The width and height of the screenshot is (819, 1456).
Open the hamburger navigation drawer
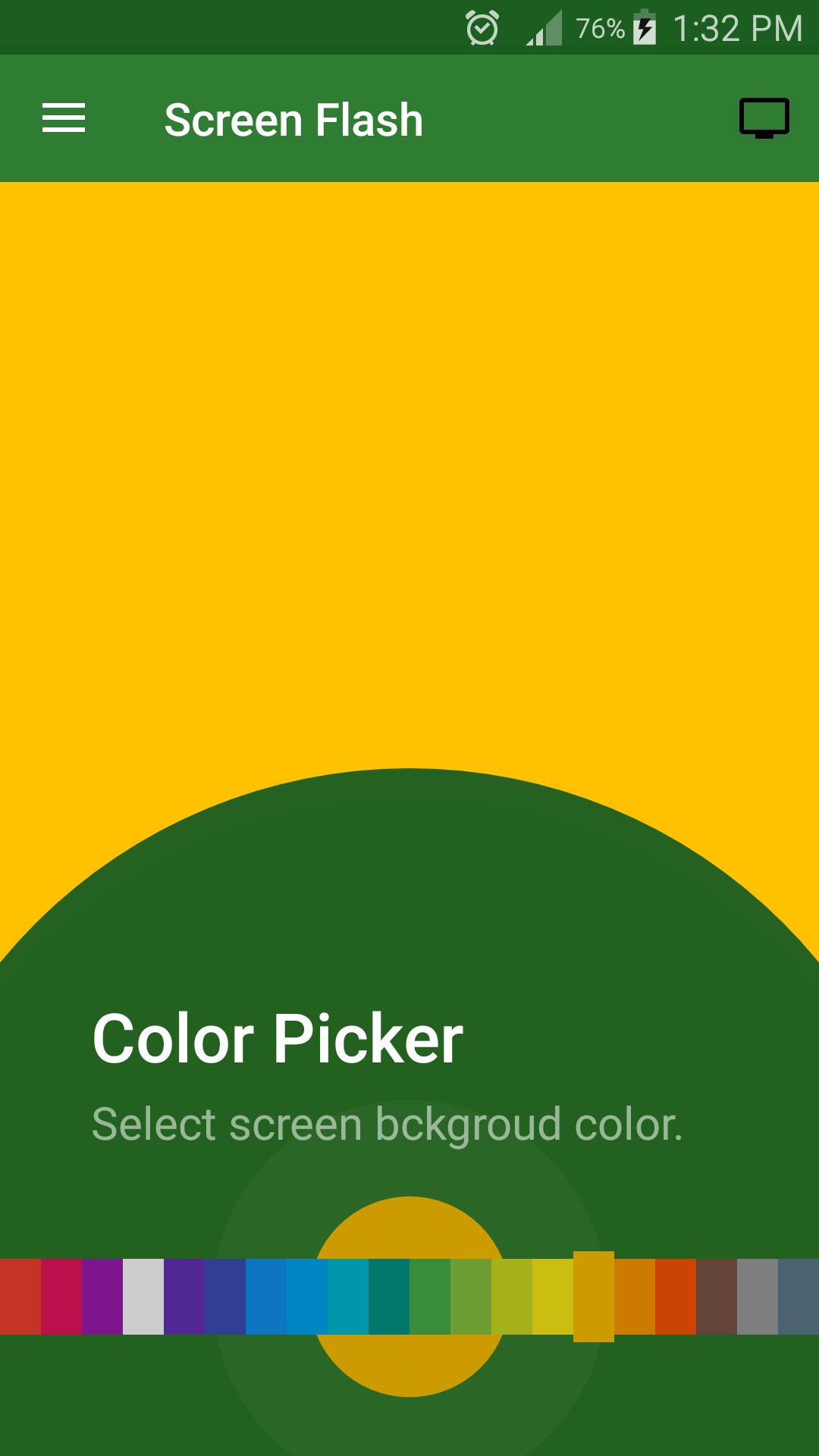[64, 119]
